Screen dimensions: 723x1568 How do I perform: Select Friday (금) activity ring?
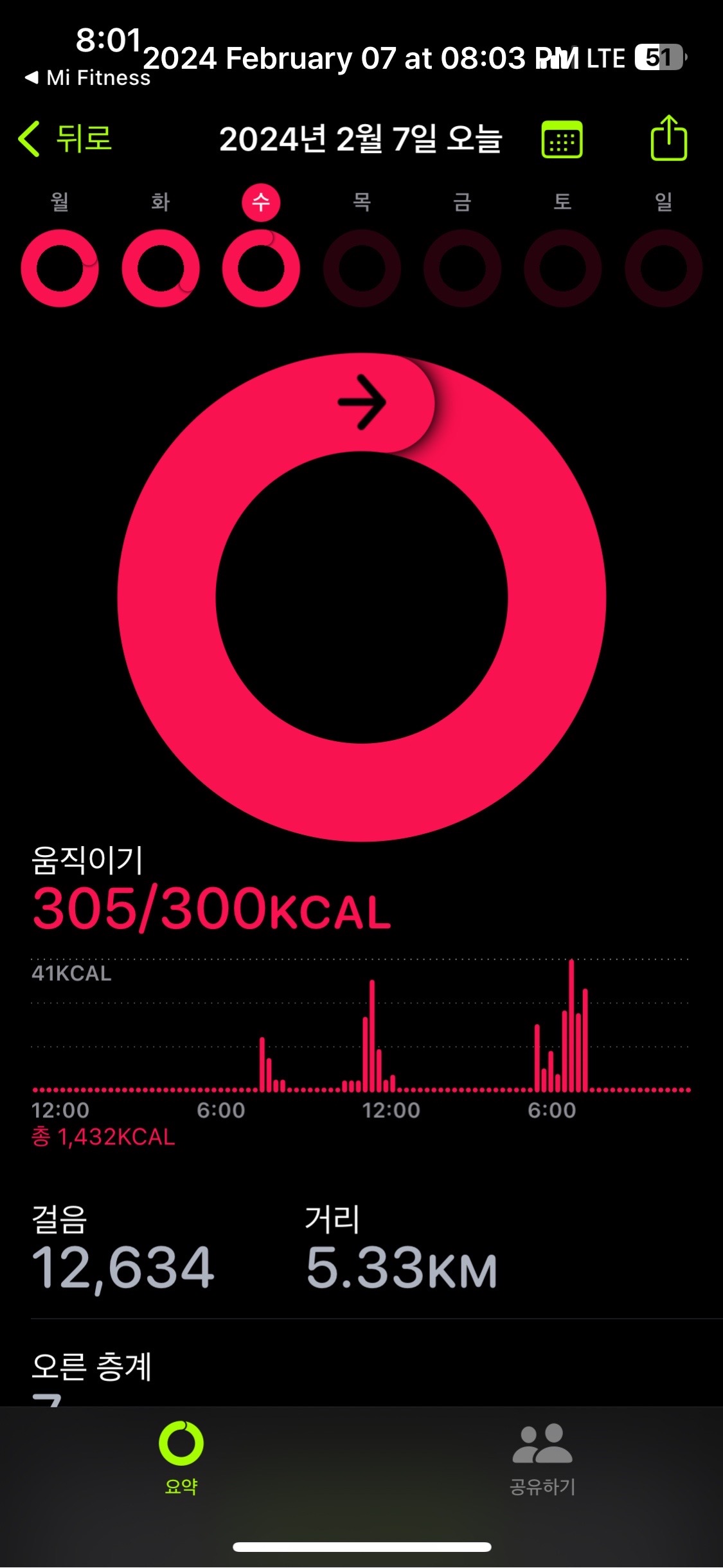coord(462,268)
